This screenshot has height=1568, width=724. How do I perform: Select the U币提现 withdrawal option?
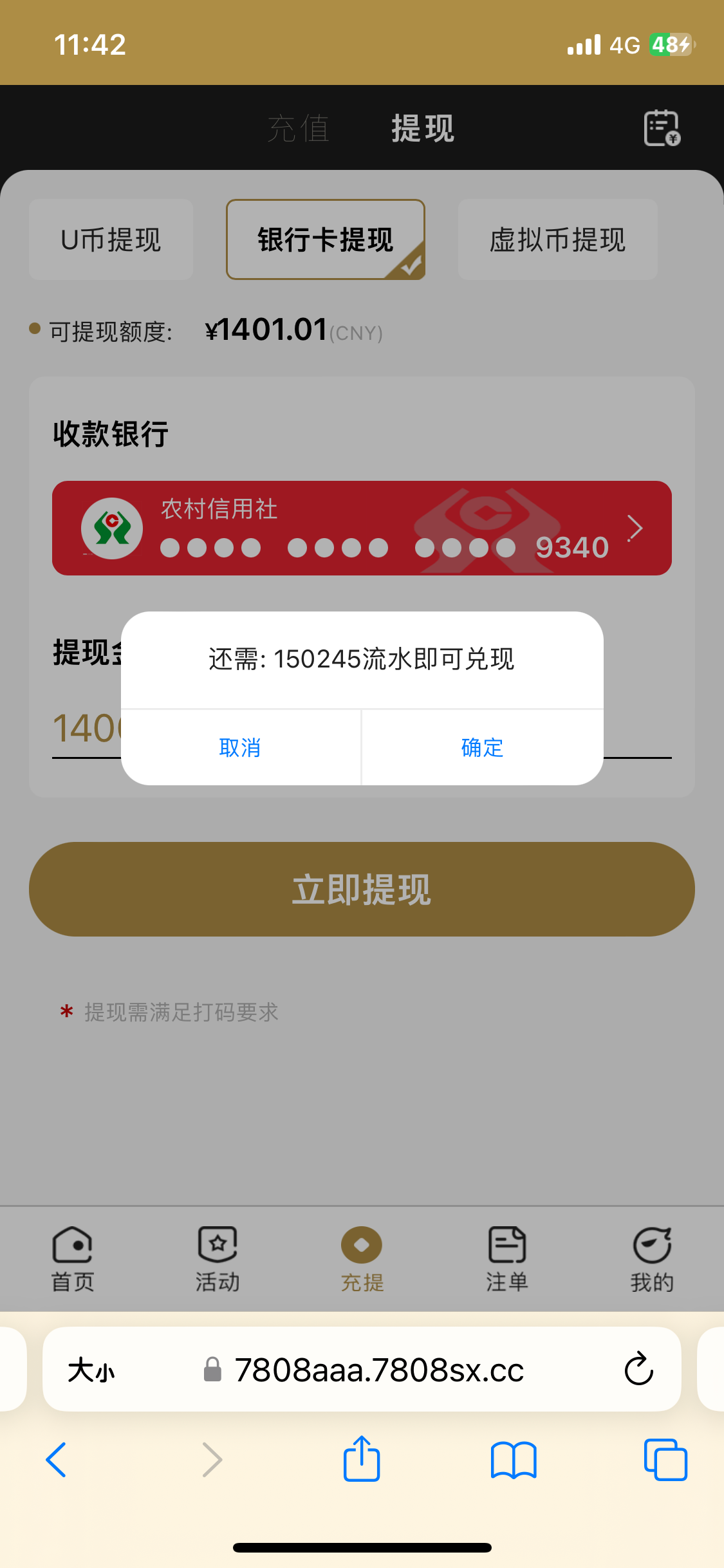click(x=111, y=239)
